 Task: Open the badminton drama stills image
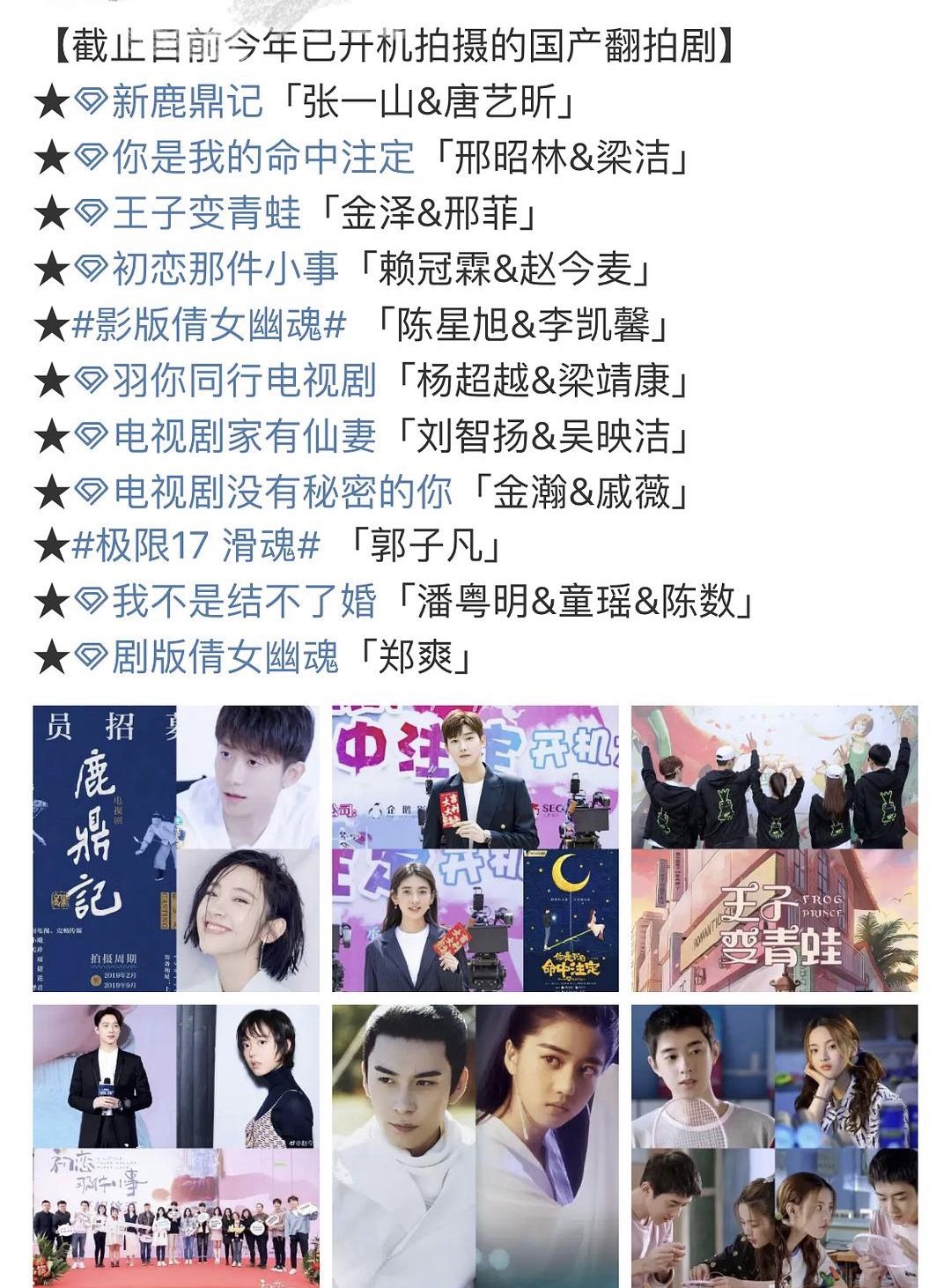pyautogui.click(x=774, y=1145)
